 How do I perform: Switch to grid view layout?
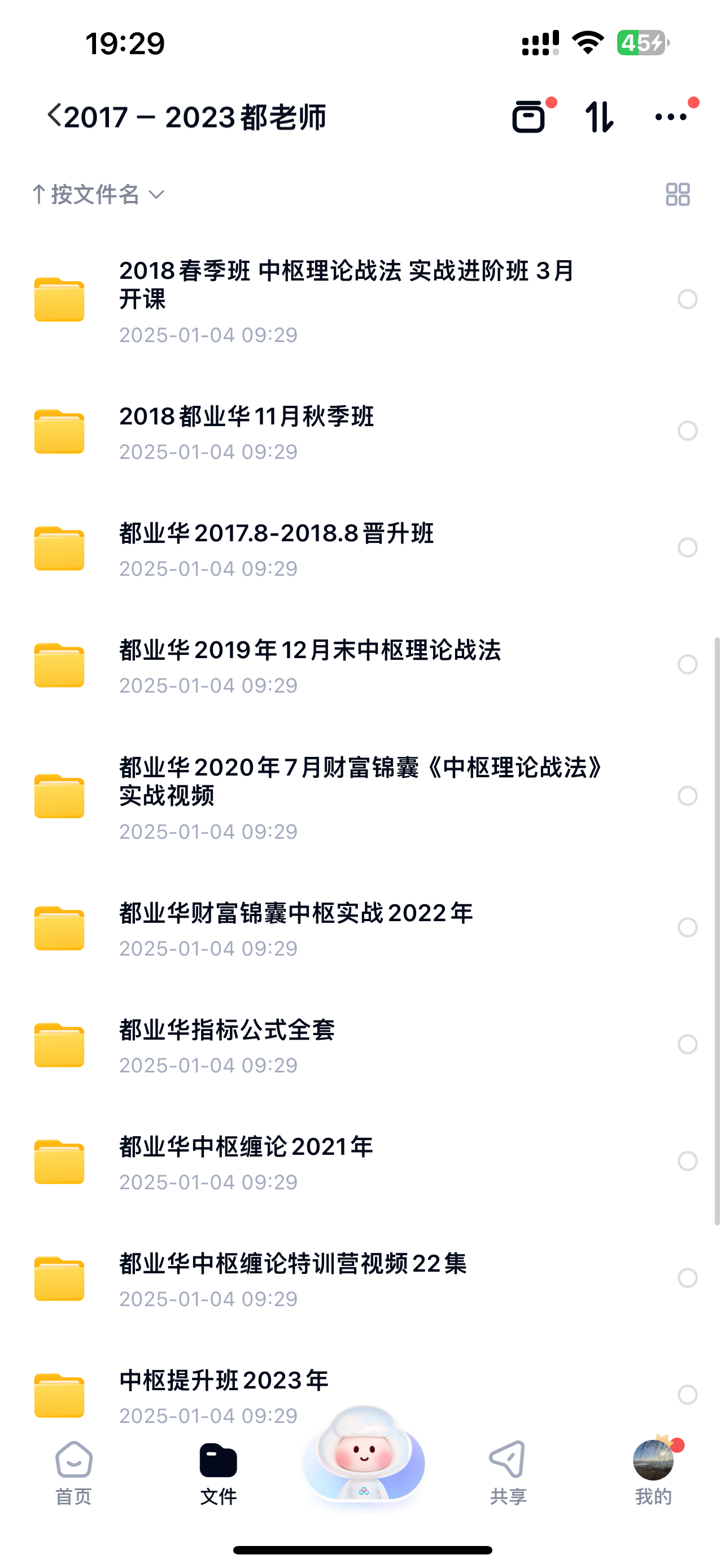click(x=678, y=195)
